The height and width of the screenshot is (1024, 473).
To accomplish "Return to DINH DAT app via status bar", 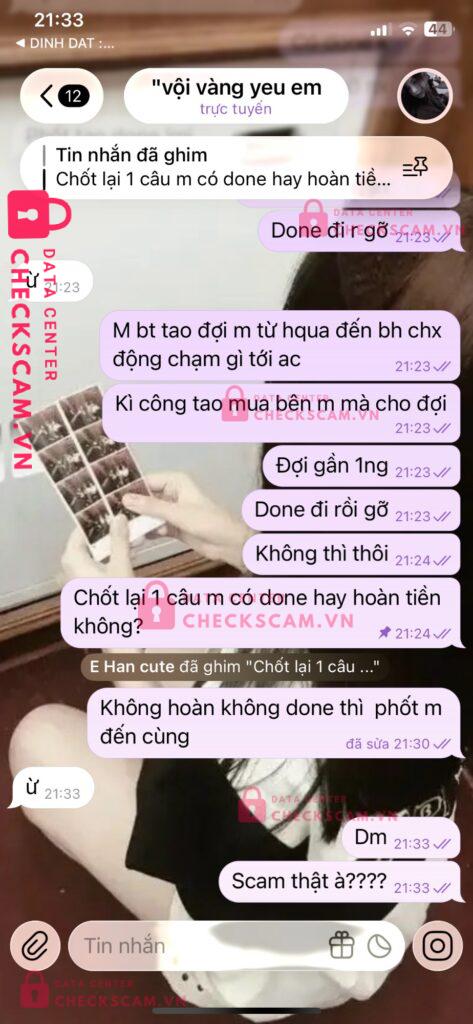I will (x=64, y=44).
